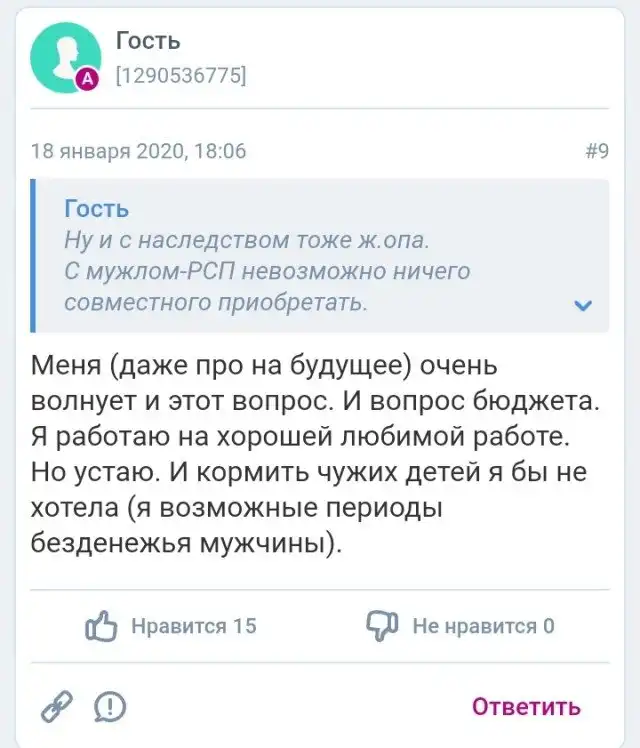This screenshot has height=748, width=640.
Task: Open the Гость user avatar
Action: click(66, 58)
